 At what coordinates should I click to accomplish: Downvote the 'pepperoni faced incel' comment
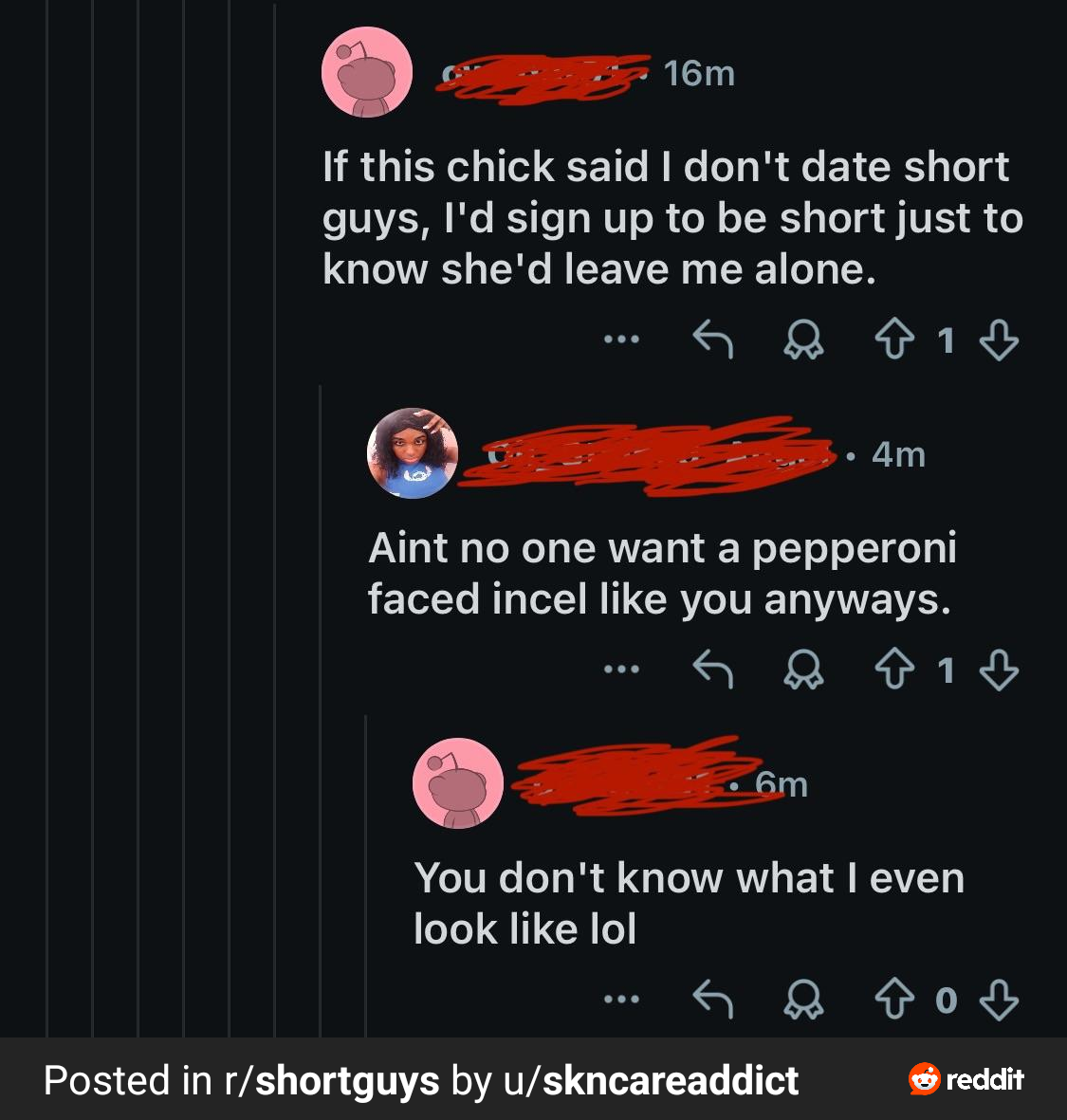999,670
